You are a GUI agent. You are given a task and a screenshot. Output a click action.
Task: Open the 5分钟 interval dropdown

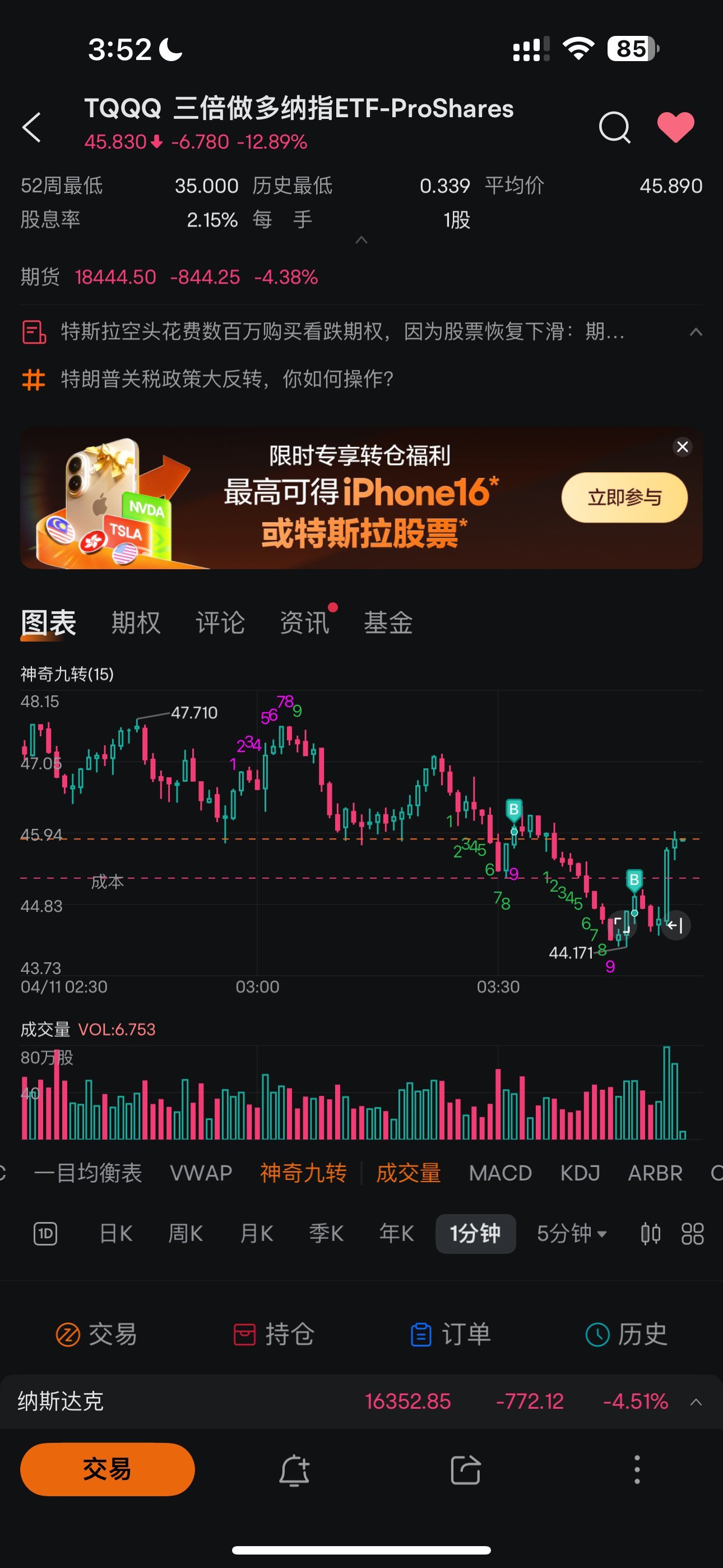tap(572, 1234)
